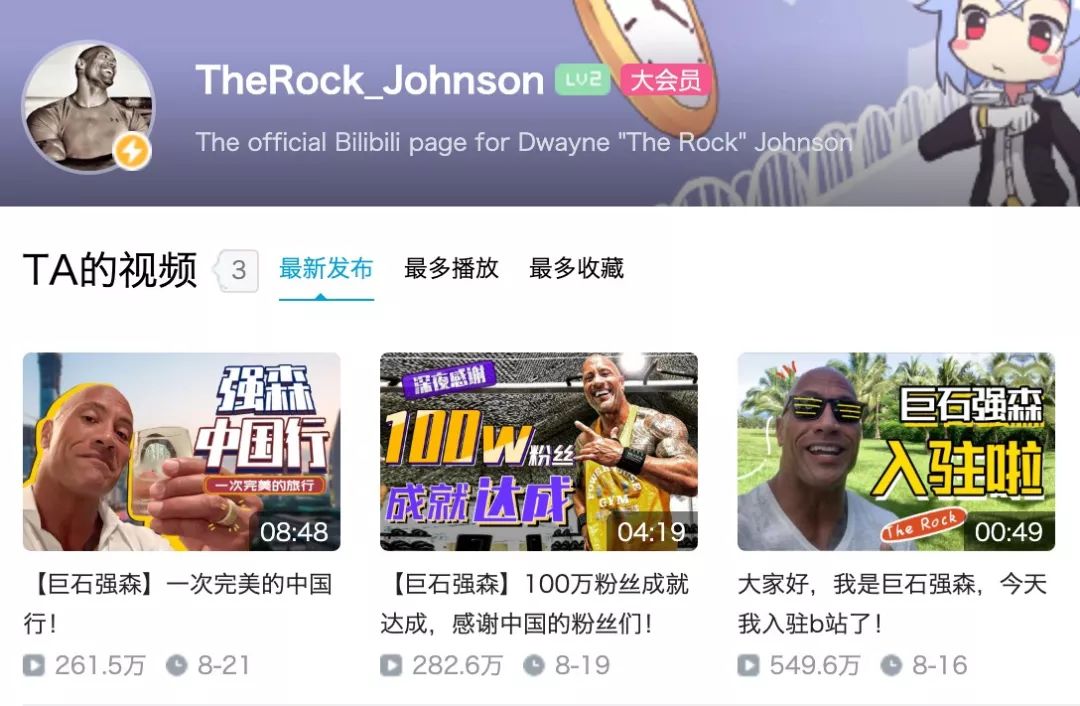Viewport: 1080px width, 706px height.
Task: Open TheRock_Johnson's profile avatar
Action: point(88,107)
